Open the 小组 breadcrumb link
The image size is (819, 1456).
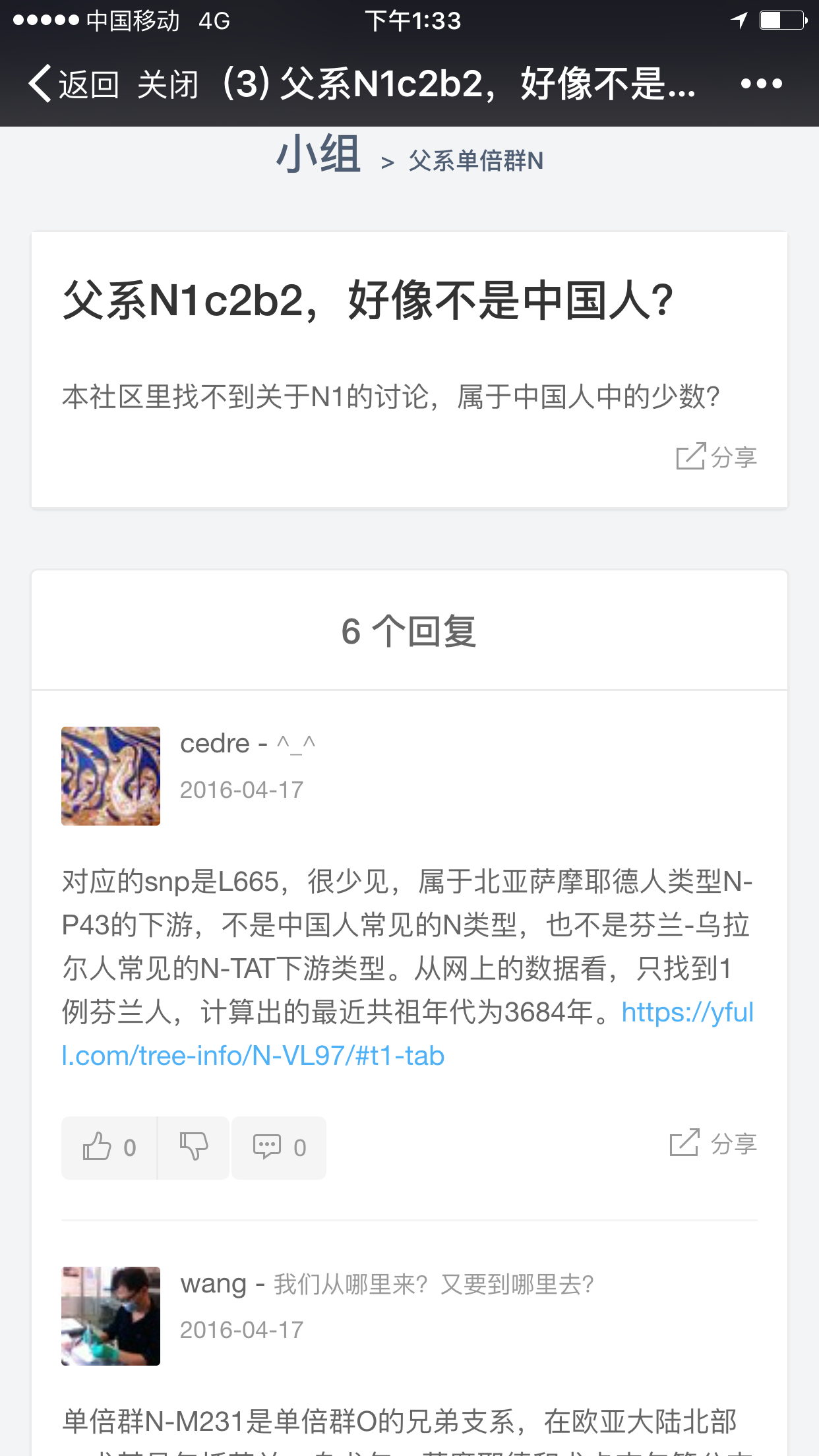(x=318, y=154)
